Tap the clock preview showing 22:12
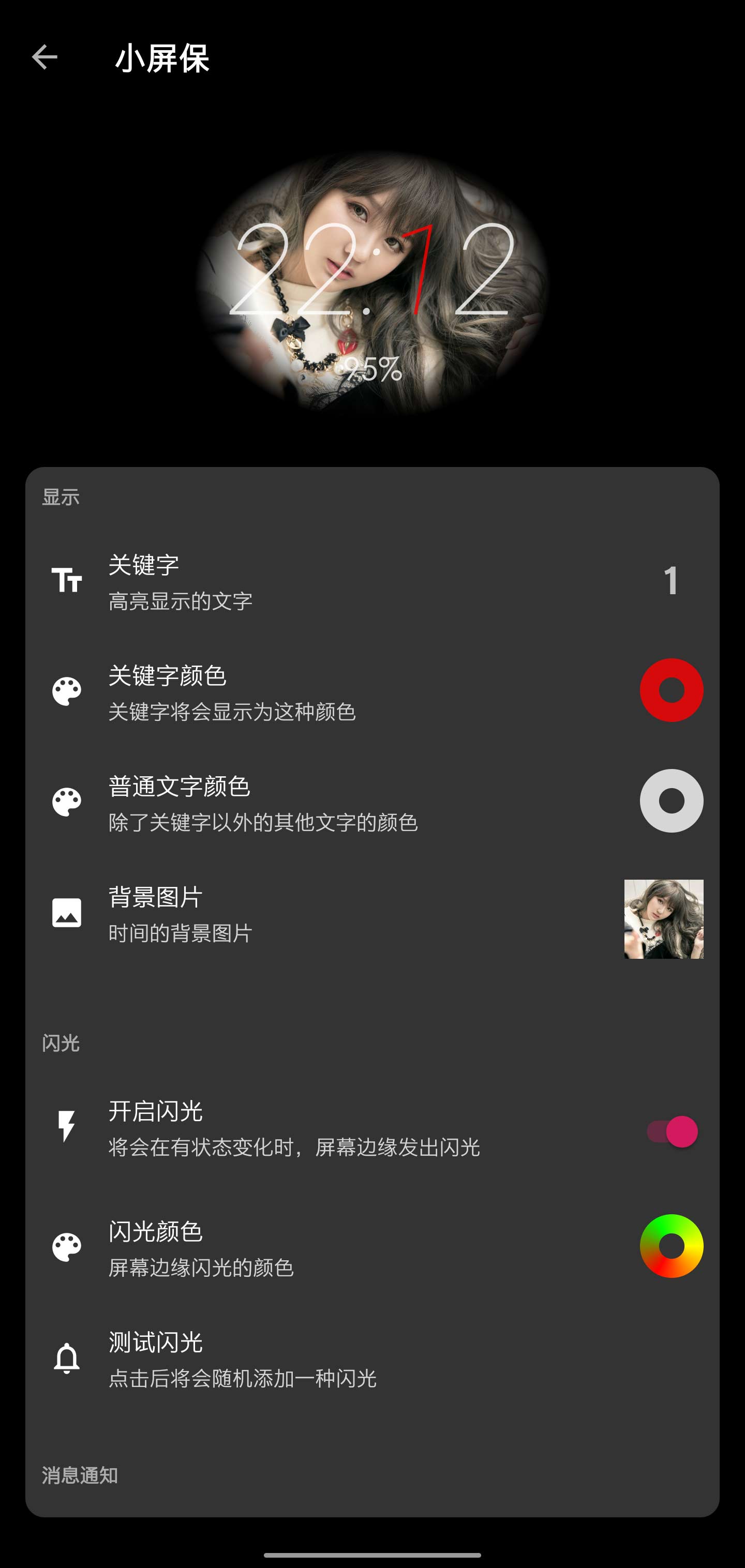Screen dimensions: 745x1568 point(372,268)
